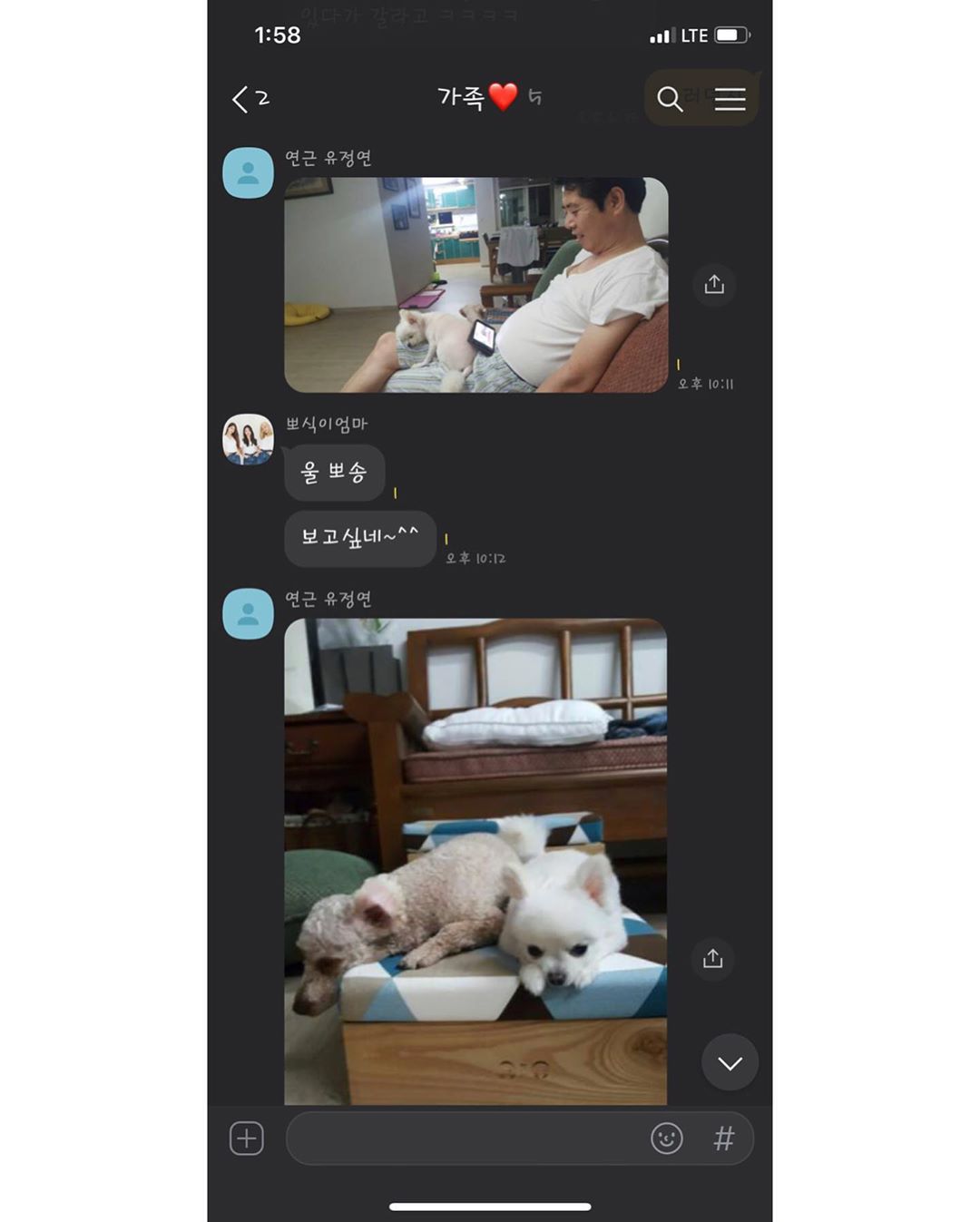Open the chat room hamburger menu

coord(730,99)
